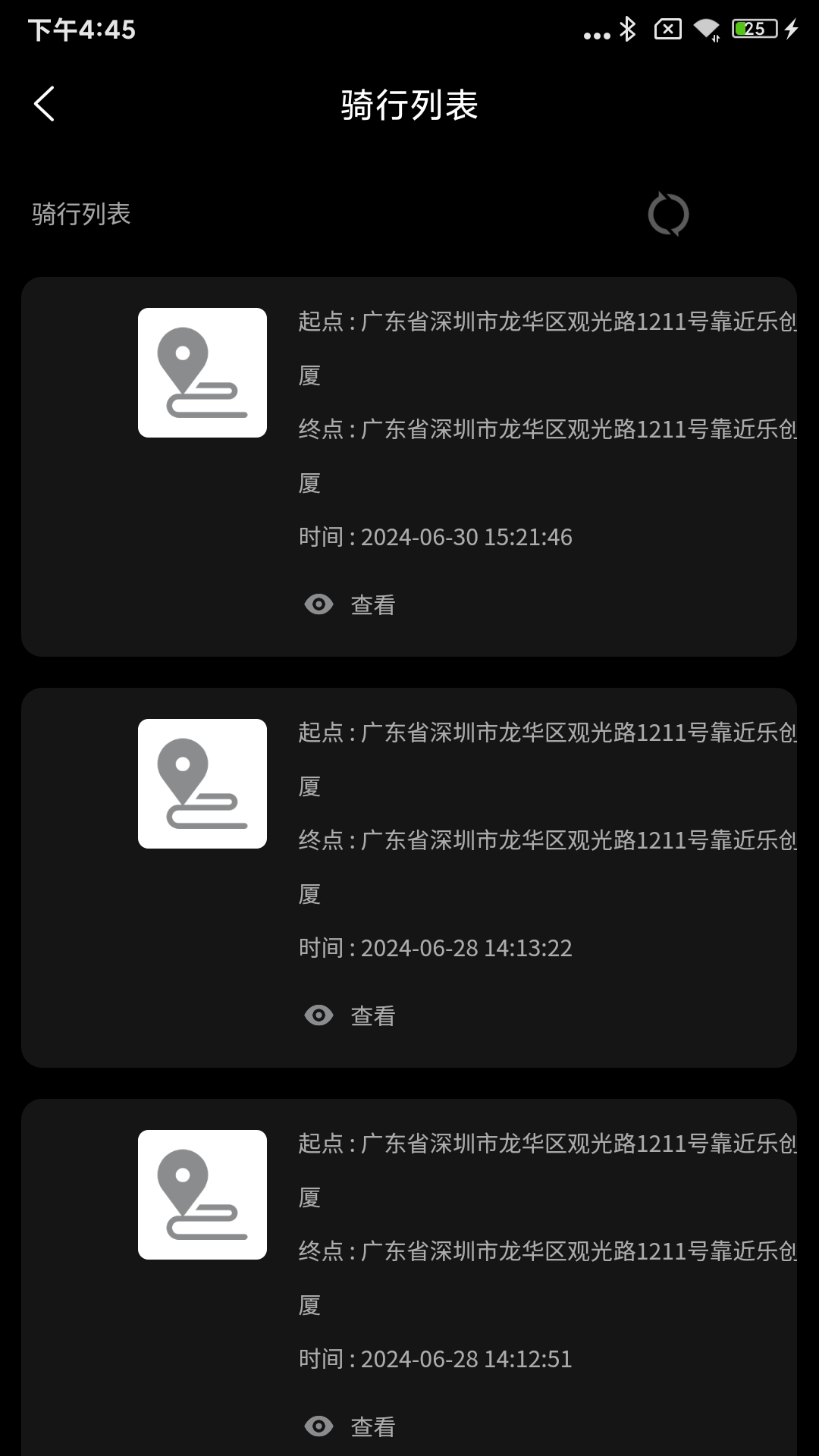
Task: Tap the 骑行列表 title in the top bar
Action: tap(409, 106)
